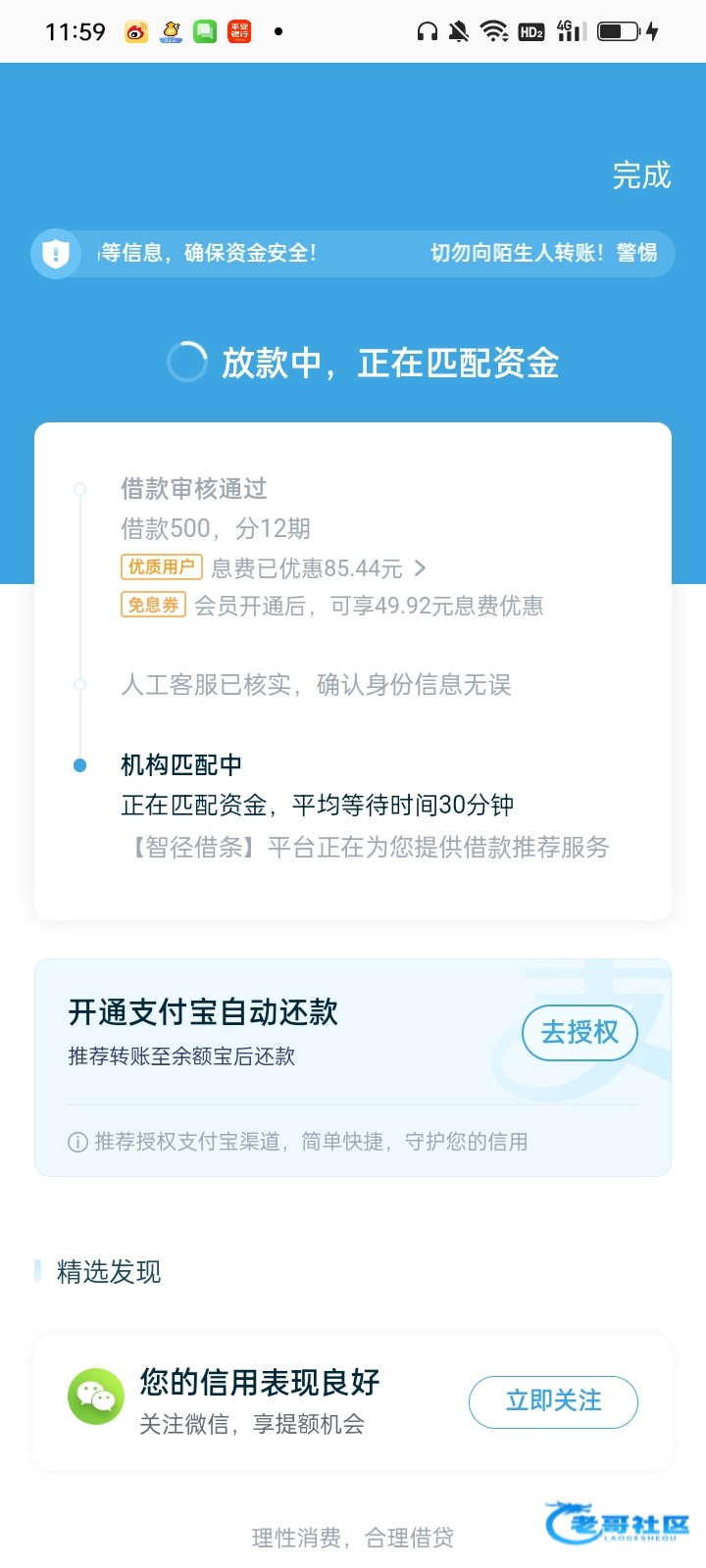Tap 完成 to finish
Viewport: 706px width, 1568px height.
[x=641, y=175]
